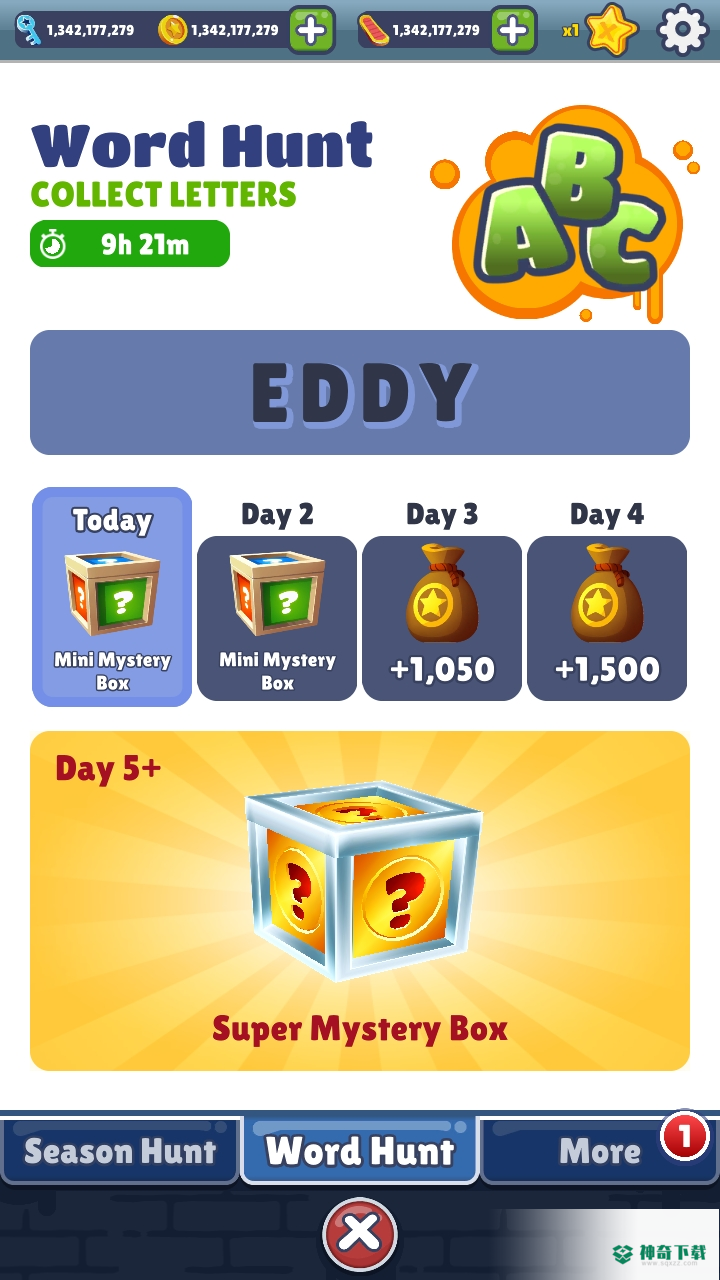View the Day 4 coin reward
This screenshot has width=720, height=1280.
[x=607, y=617]
